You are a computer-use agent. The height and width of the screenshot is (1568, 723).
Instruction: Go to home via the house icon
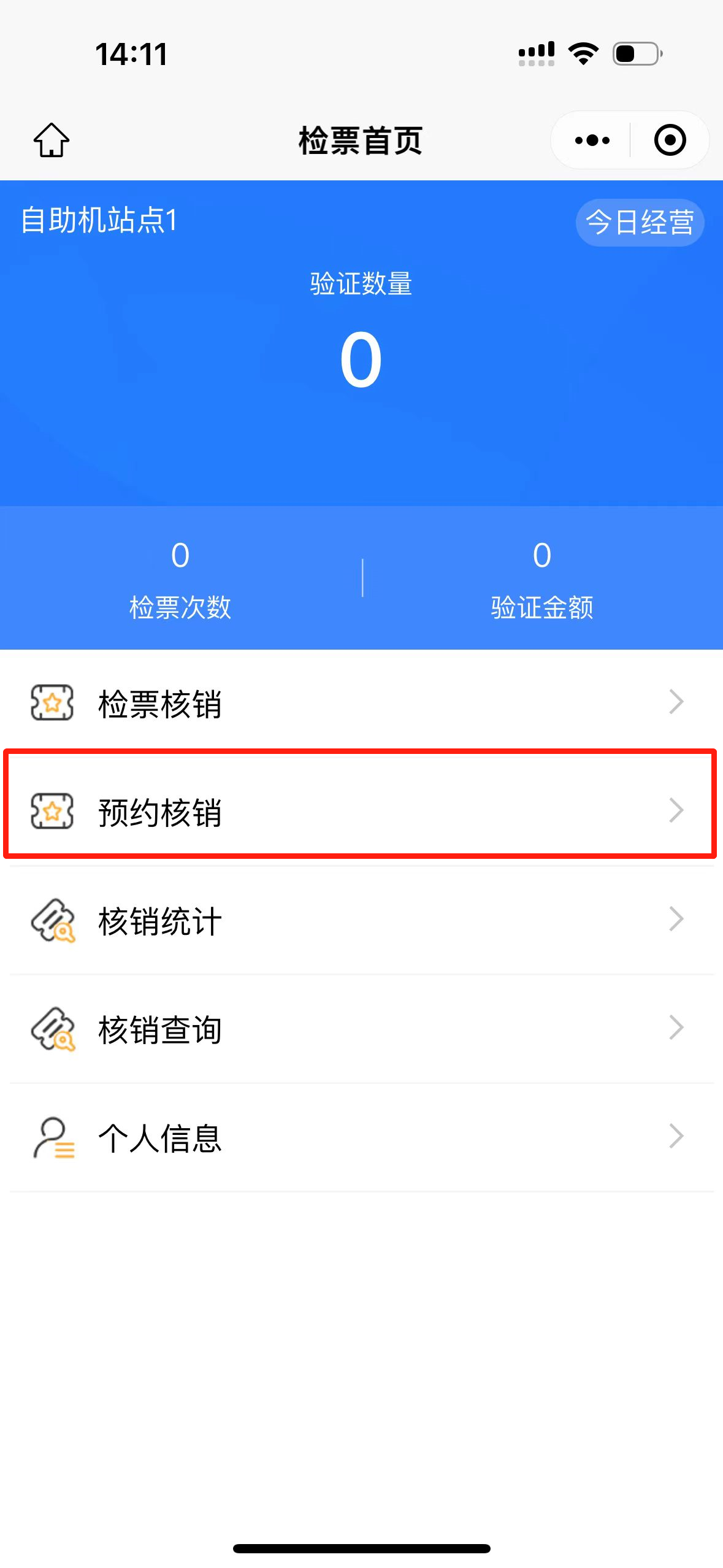pos(52,140)
